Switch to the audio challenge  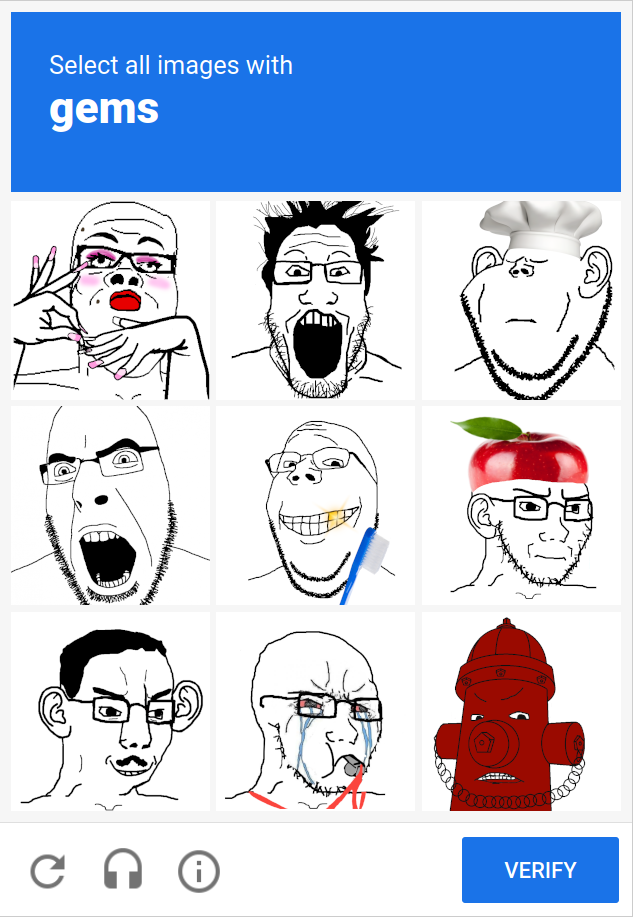pyautogui.click(x=123, y=871)
